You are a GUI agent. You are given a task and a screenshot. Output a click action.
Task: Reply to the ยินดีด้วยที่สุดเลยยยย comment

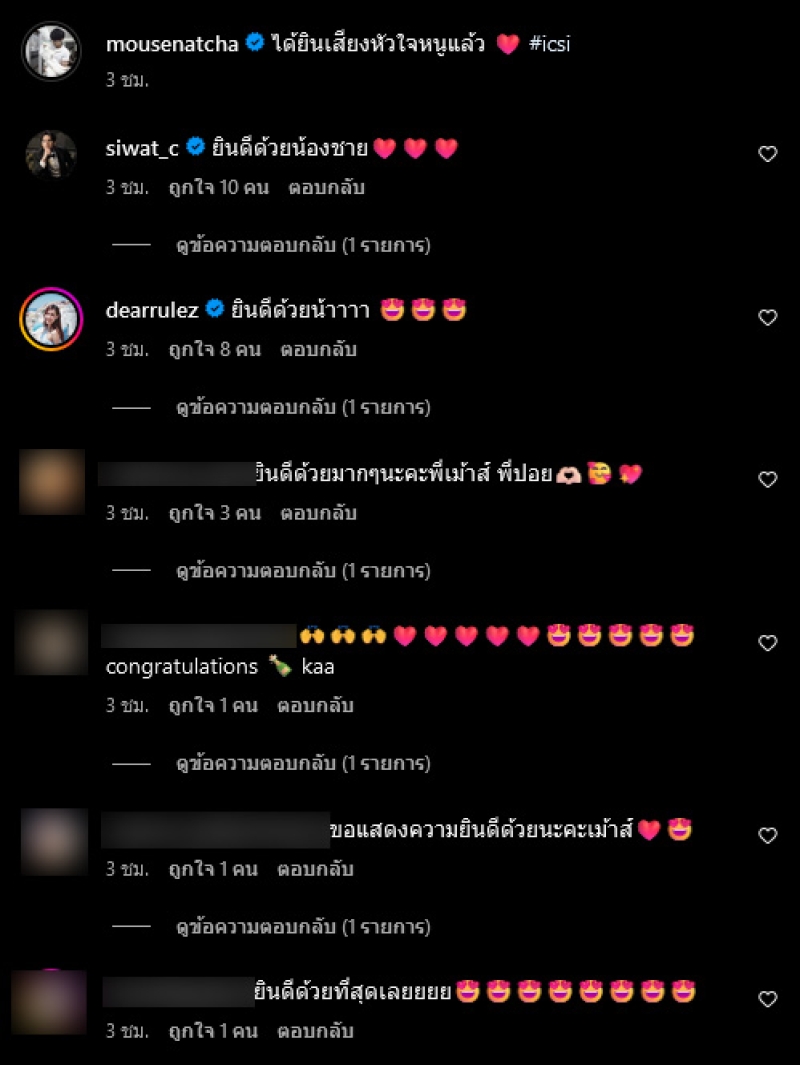pos(316,1030)
